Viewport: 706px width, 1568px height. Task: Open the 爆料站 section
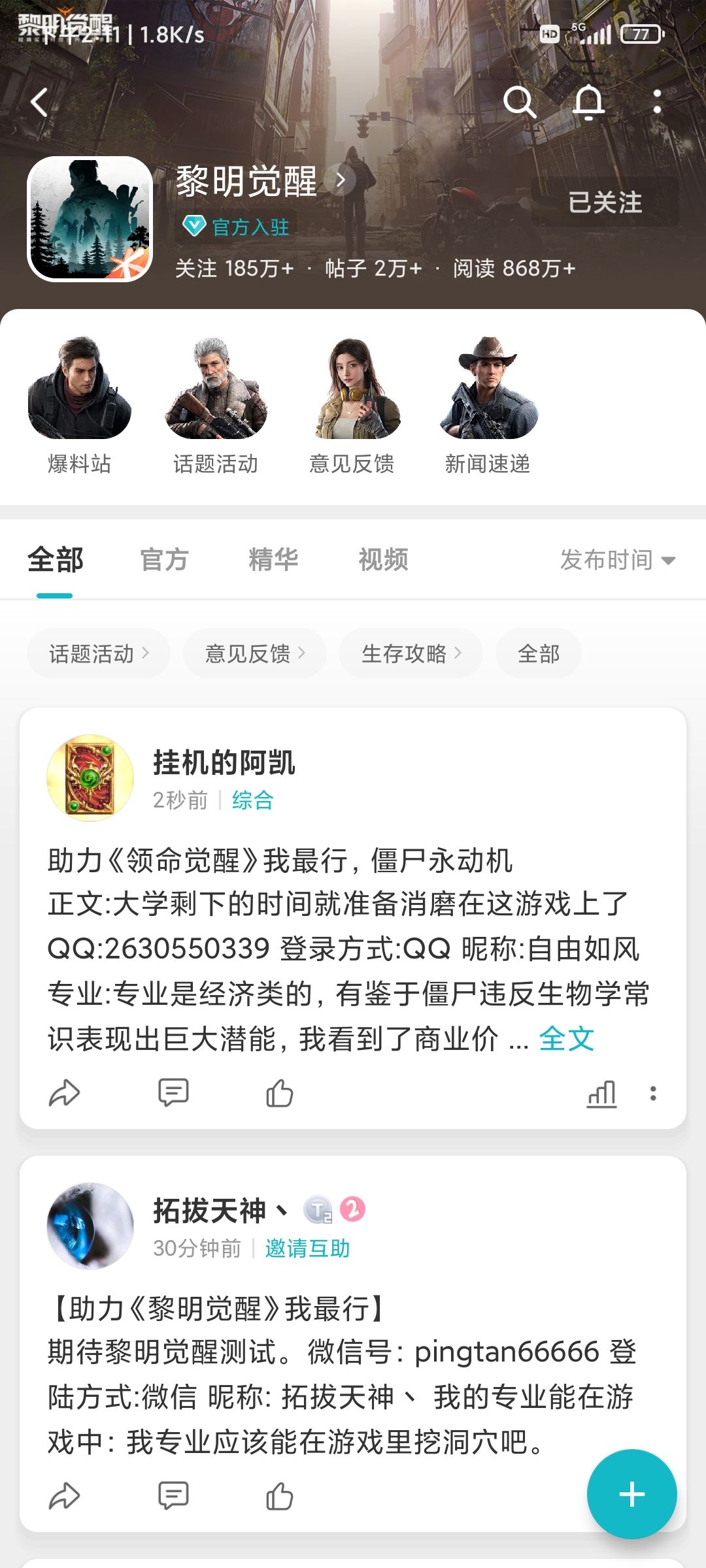[x=80, y=406]
